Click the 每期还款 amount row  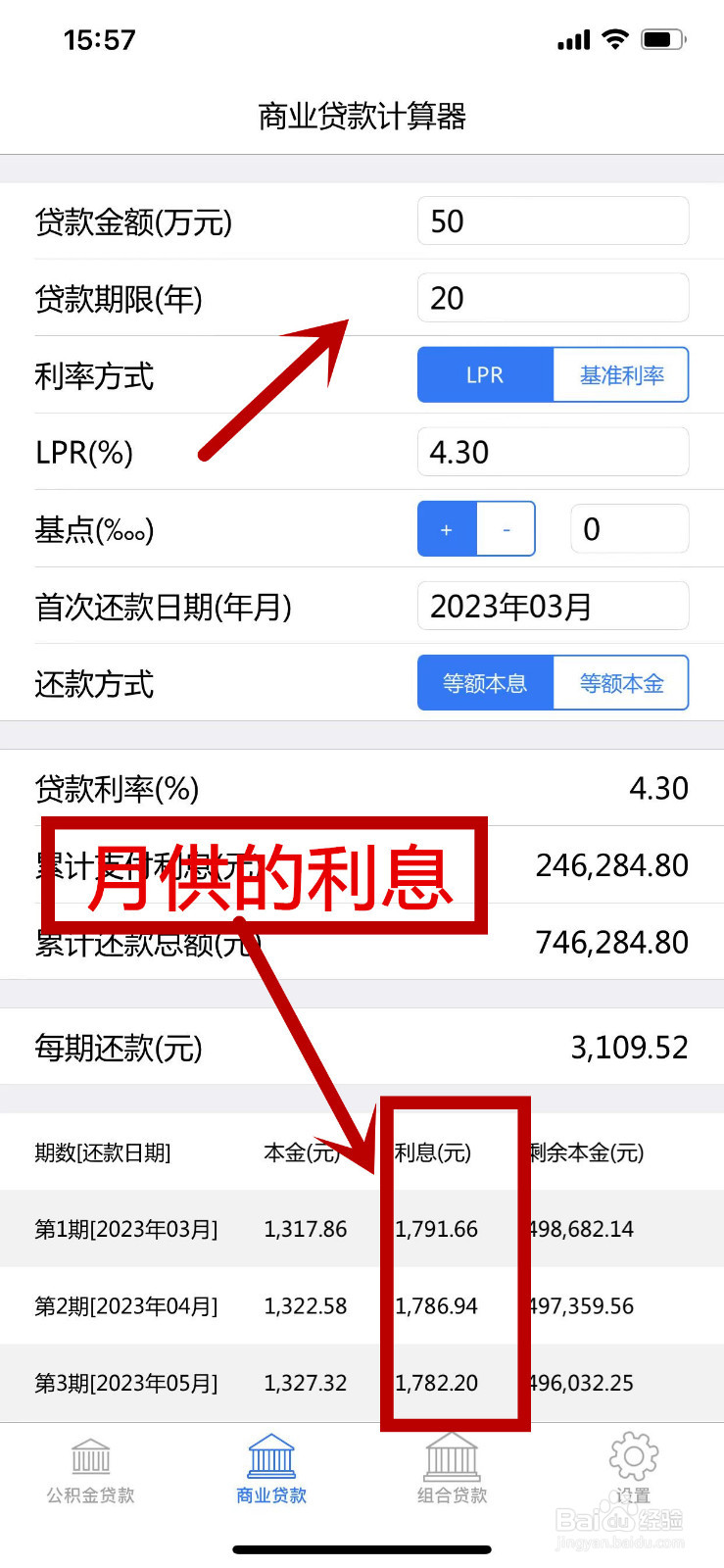(362, 1047)
